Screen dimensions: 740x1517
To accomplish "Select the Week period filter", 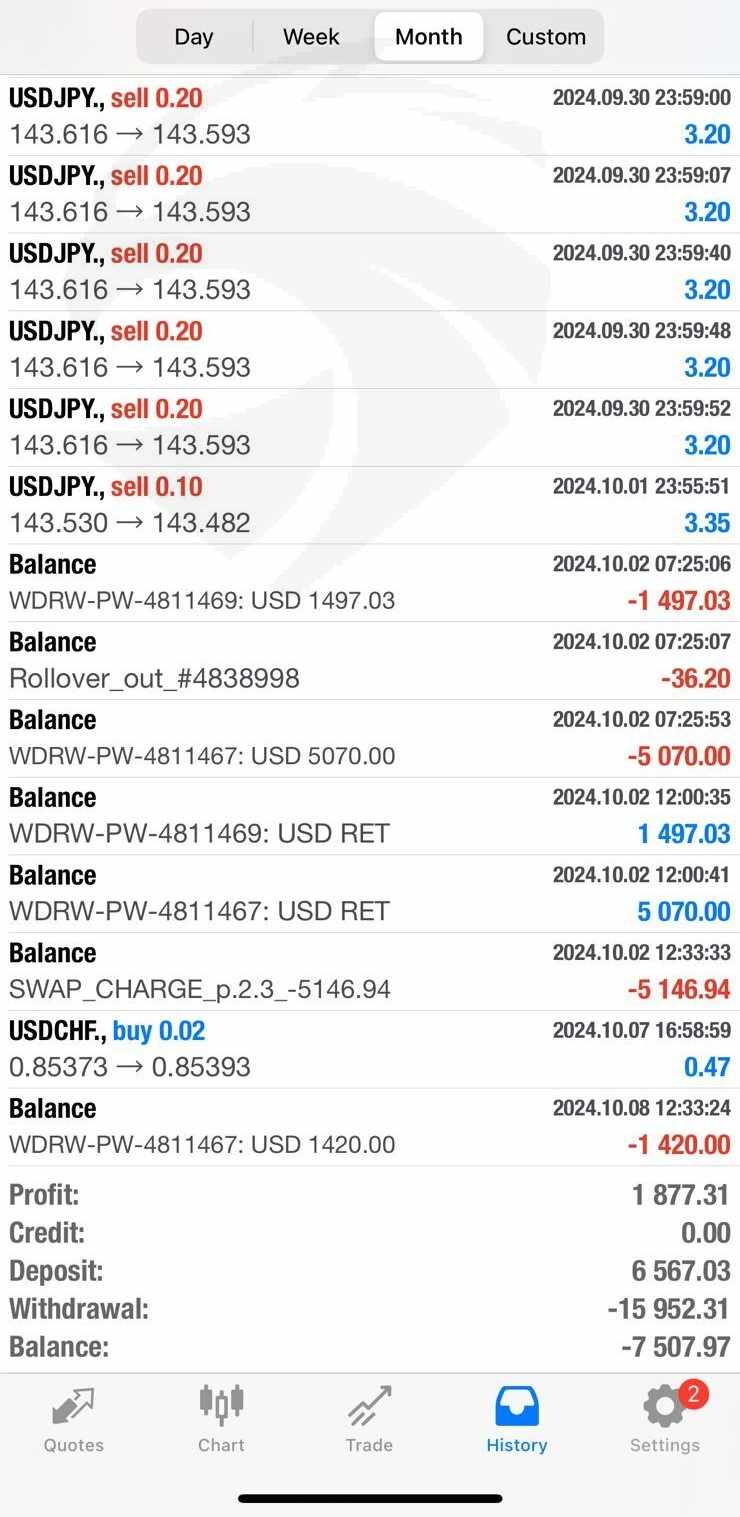I will pyautogui.click(x=311, y=37).
